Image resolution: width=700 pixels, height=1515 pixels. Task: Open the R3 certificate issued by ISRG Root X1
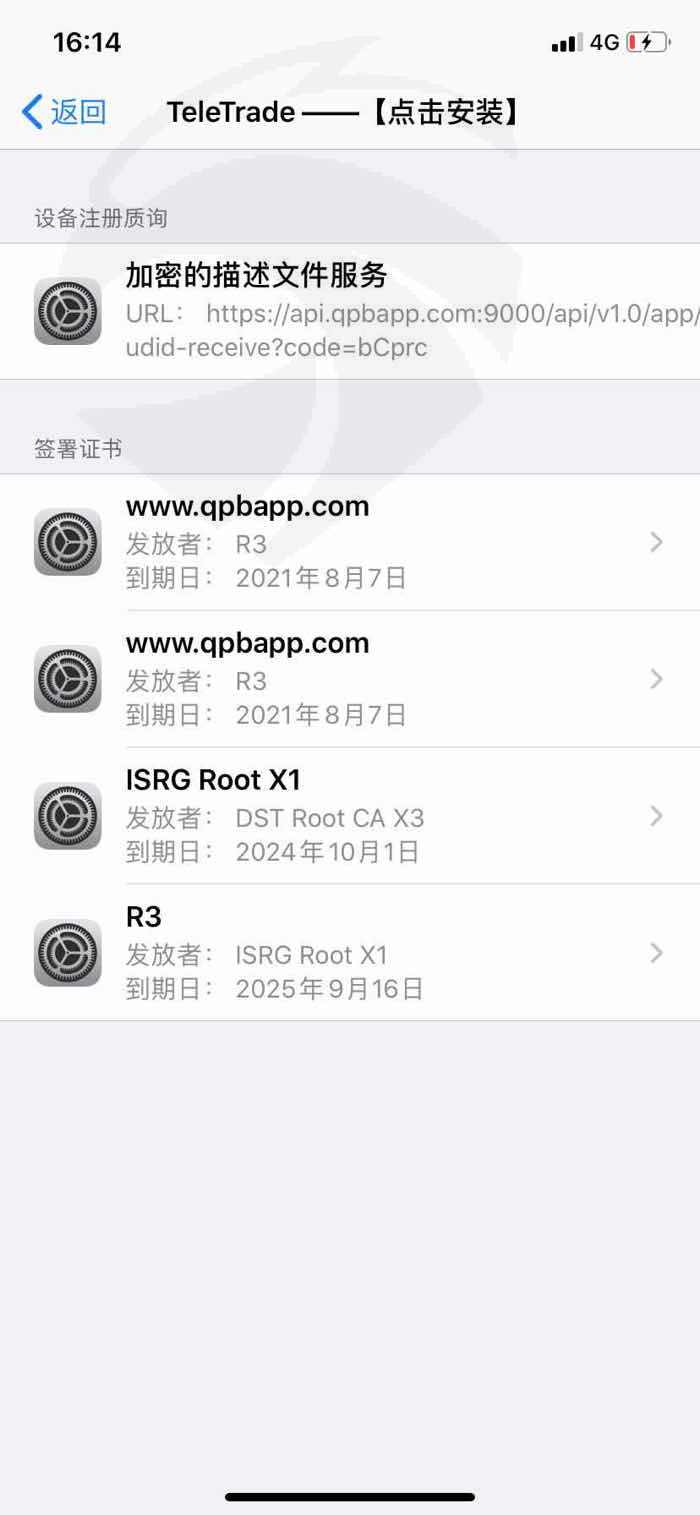point(350,952)
